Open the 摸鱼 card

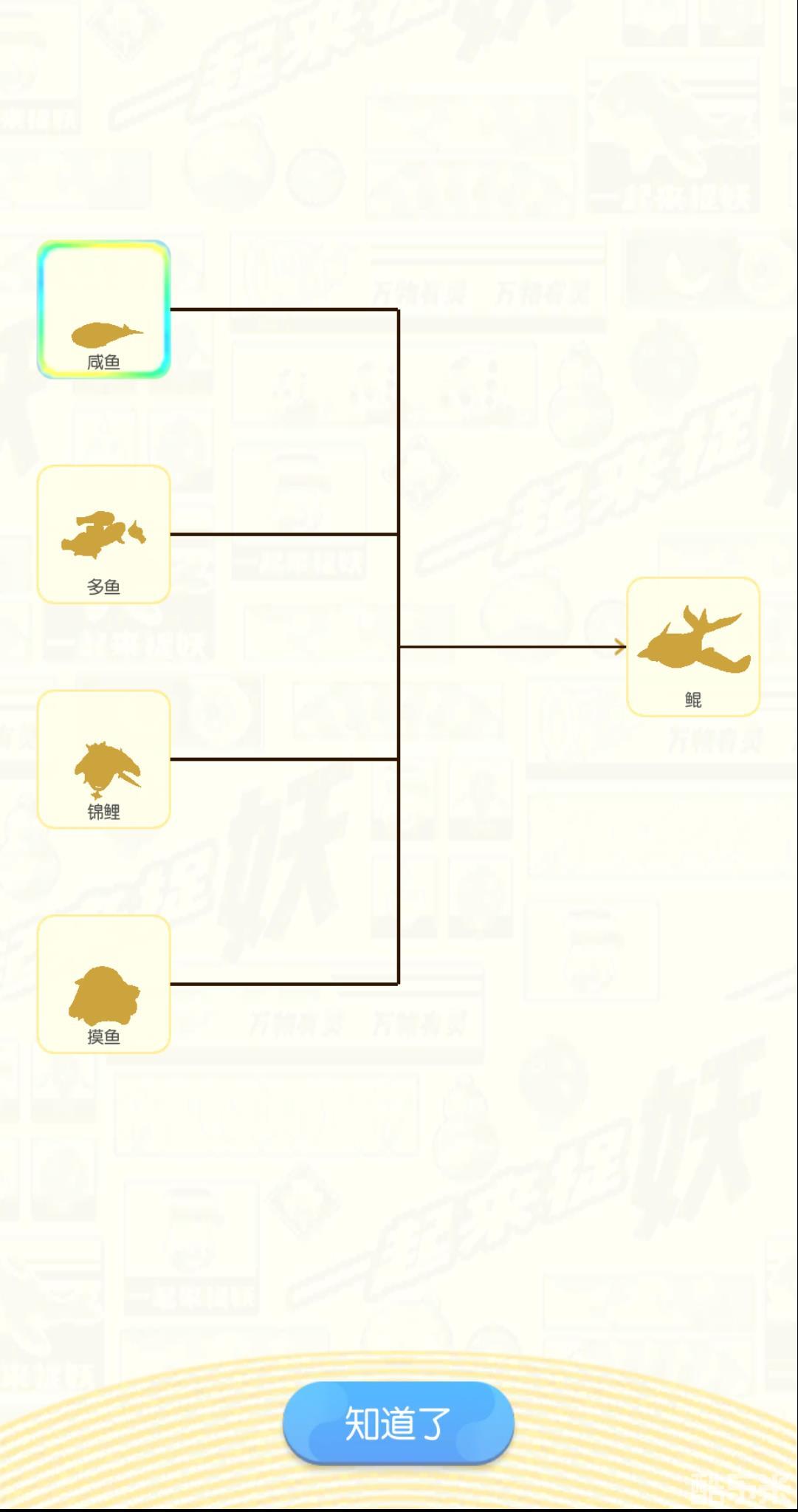pyautogui.click(x=104, y=984)
